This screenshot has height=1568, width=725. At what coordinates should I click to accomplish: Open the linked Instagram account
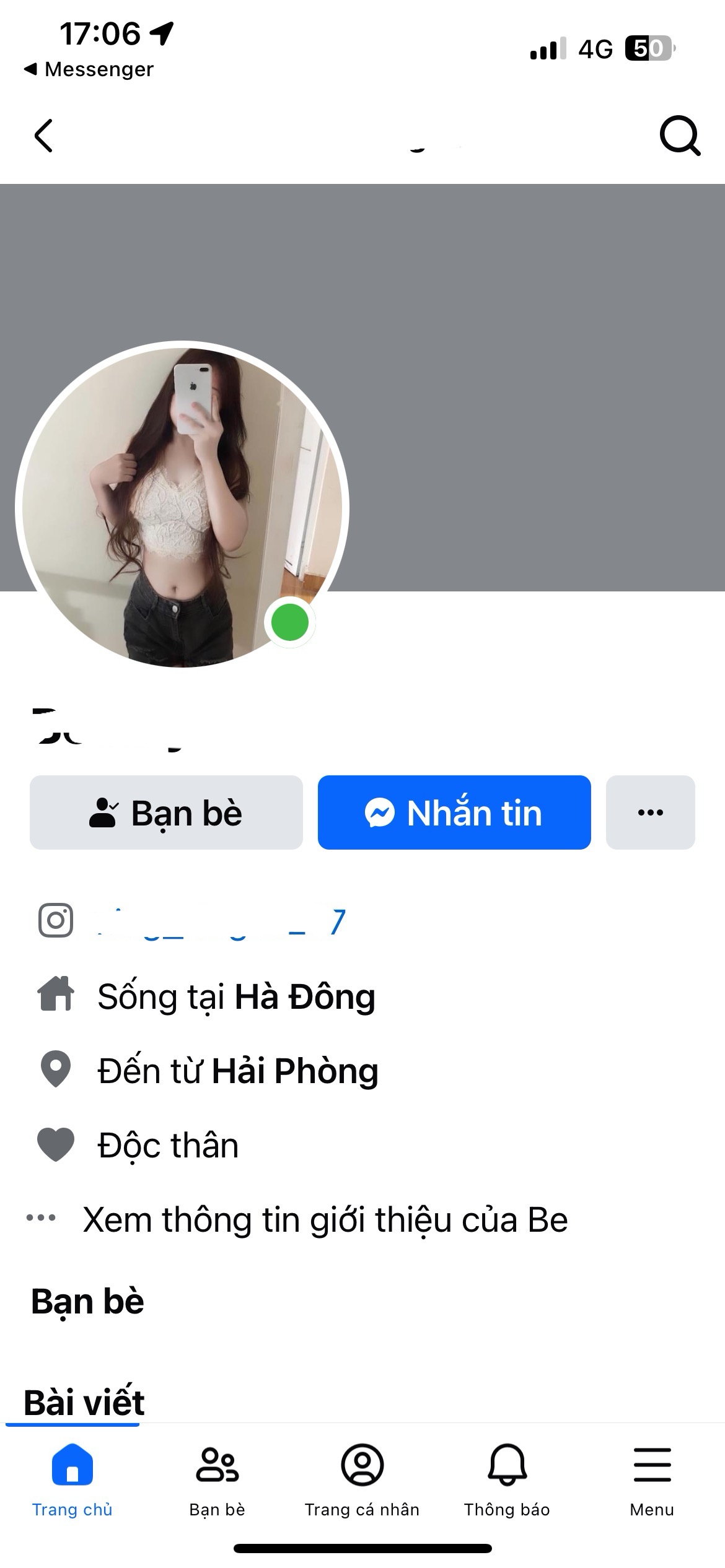tap(221, 921)
